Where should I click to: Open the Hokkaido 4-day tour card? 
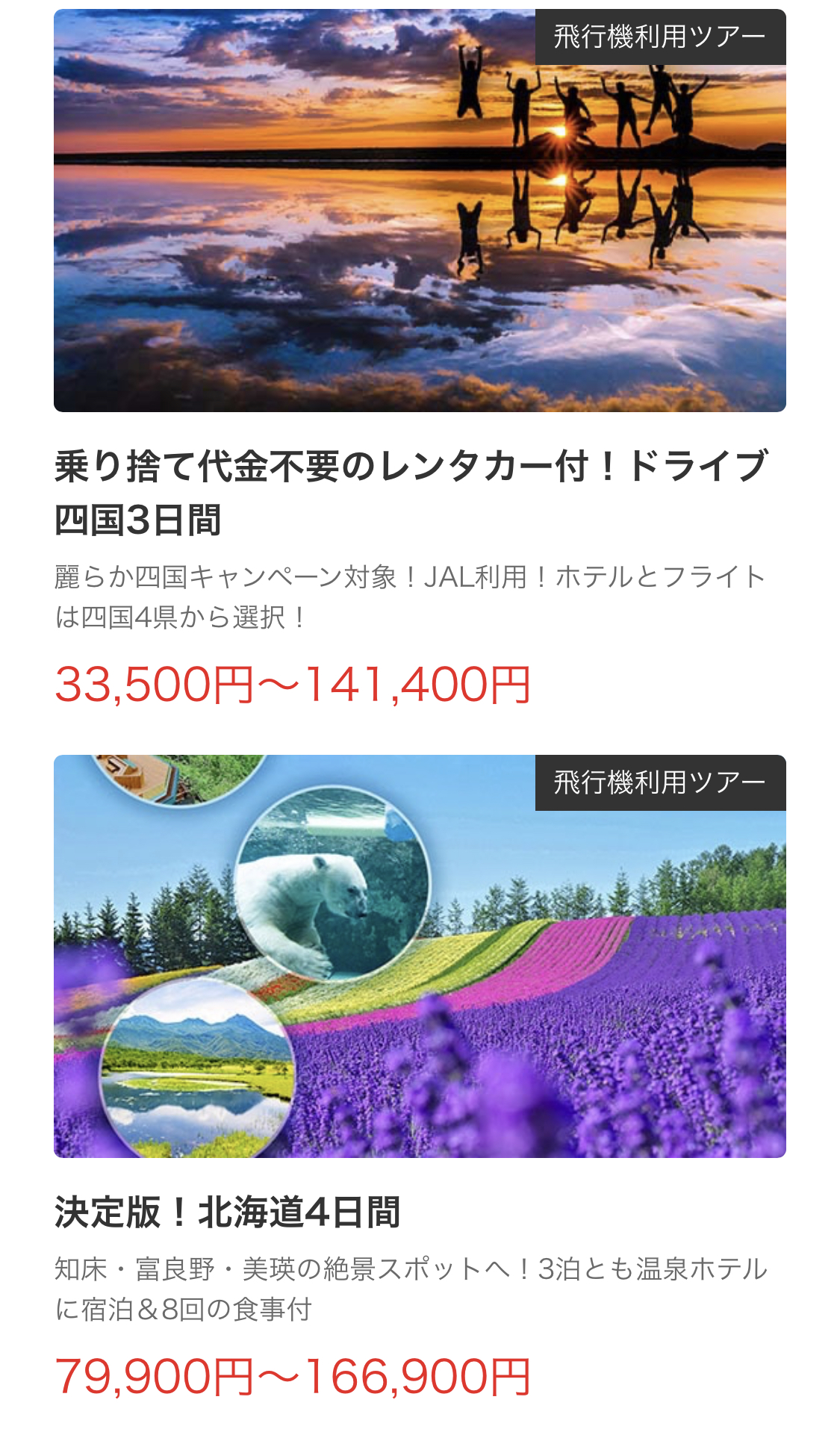tap(420, 1078)
